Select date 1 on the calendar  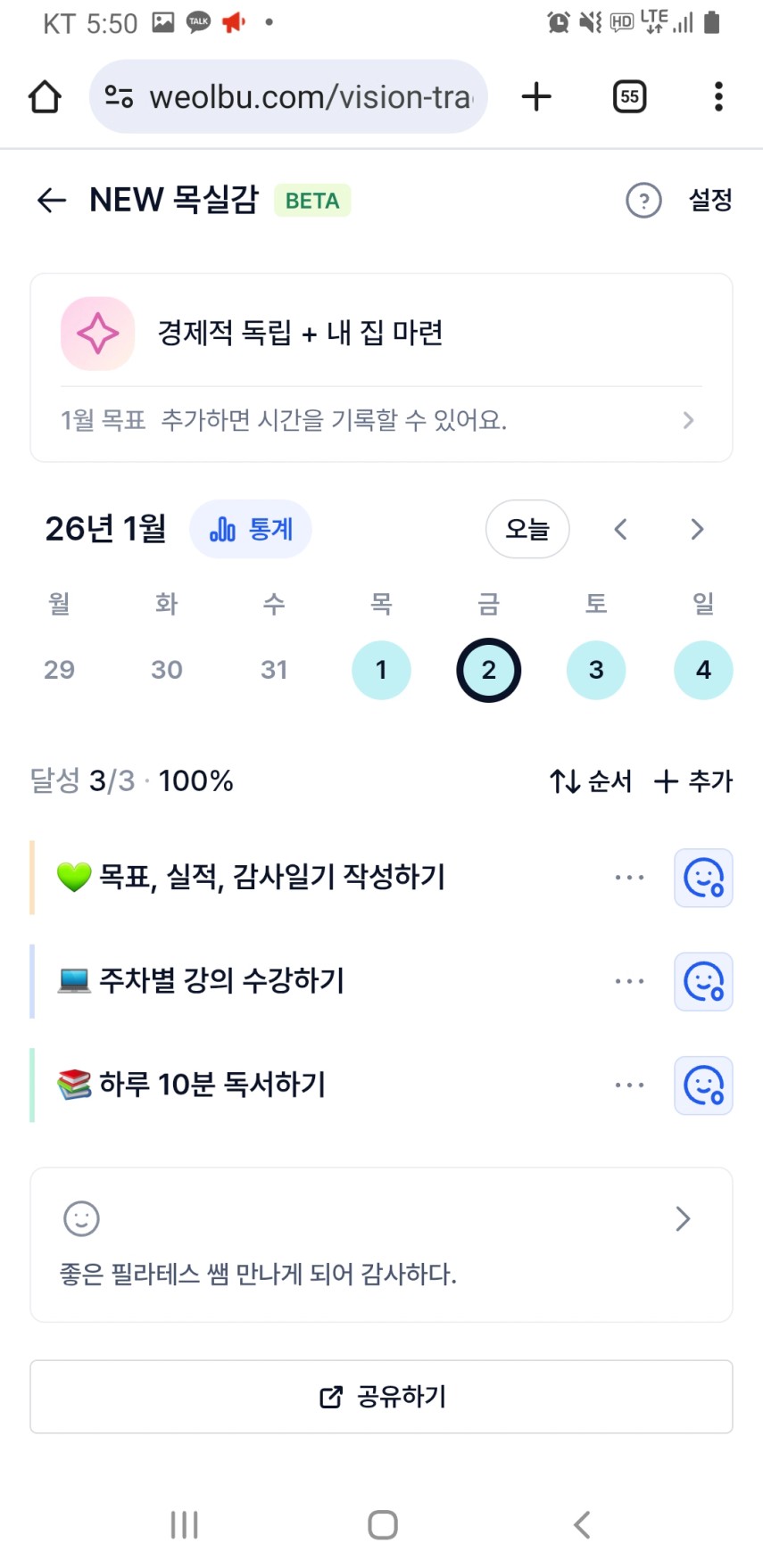pos(381,670)
